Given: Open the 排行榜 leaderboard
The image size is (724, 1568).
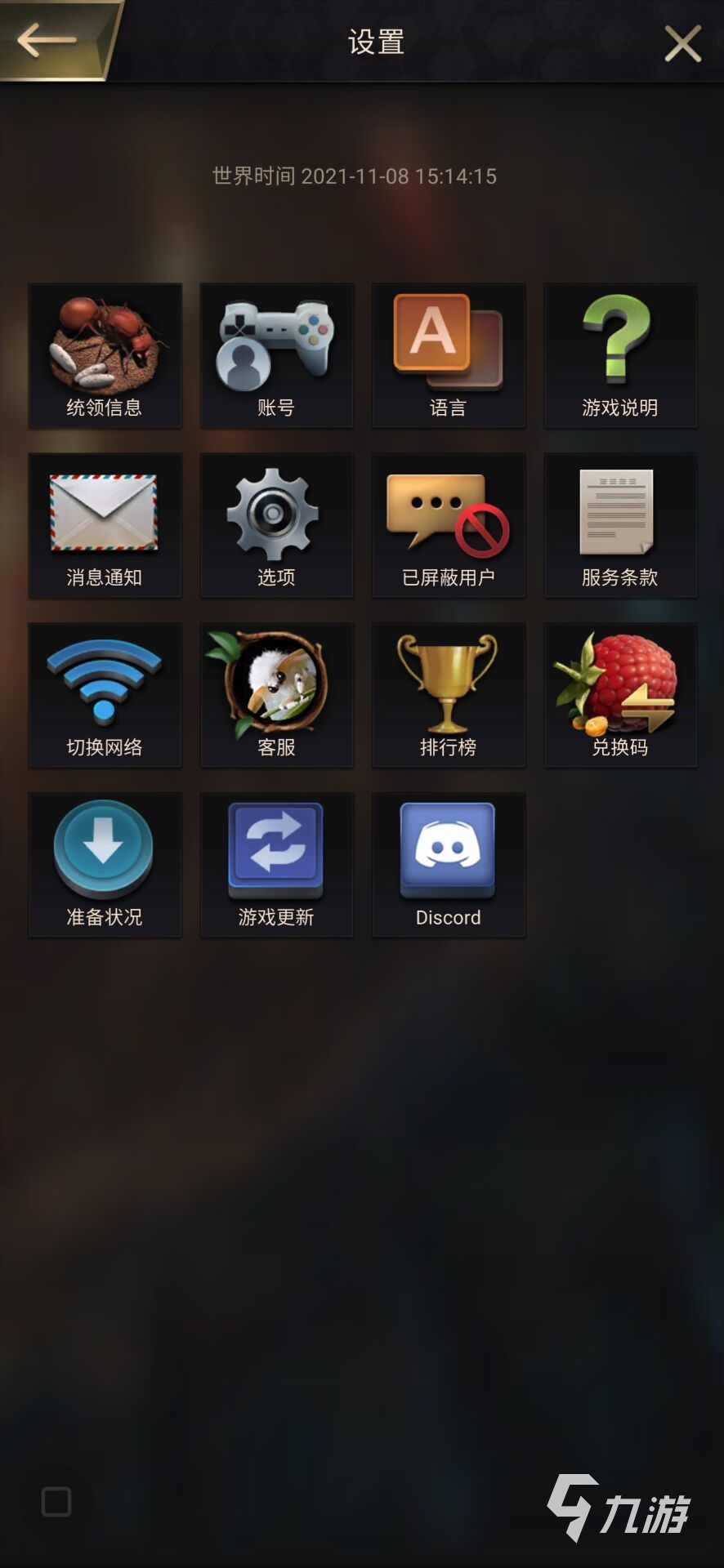Looking at the screenshot, I should [x=448, y=695].
